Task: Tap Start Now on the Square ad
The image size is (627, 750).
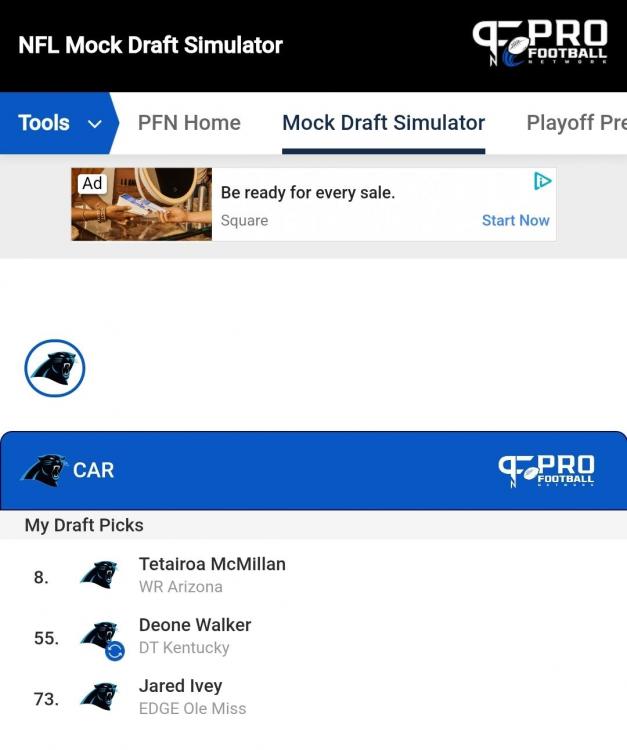Action: [x=515, y=220]
